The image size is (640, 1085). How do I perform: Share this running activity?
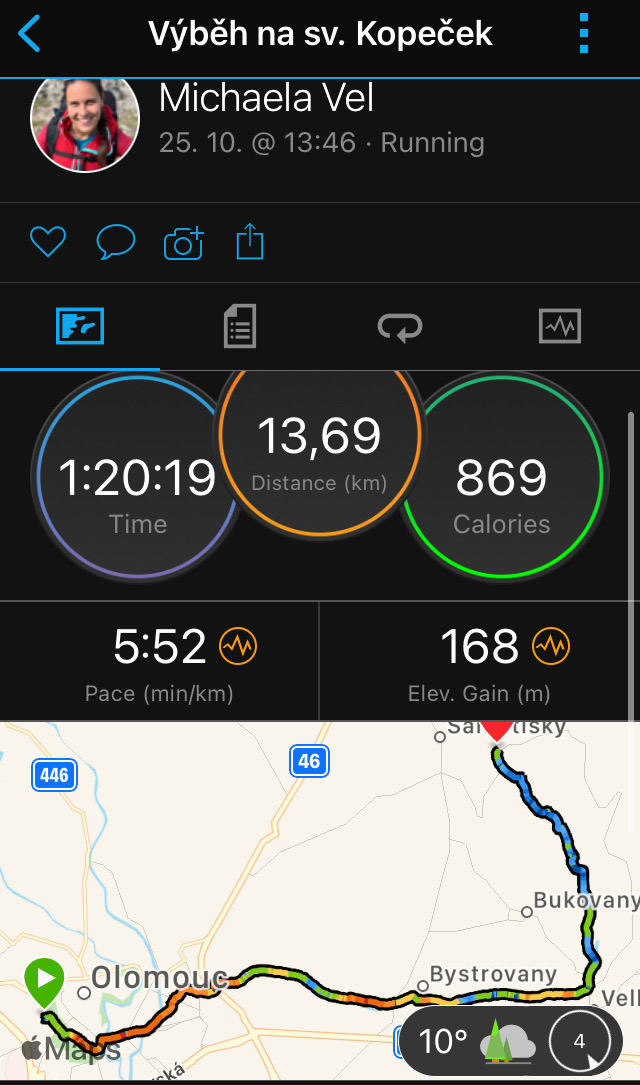point(250,241)
